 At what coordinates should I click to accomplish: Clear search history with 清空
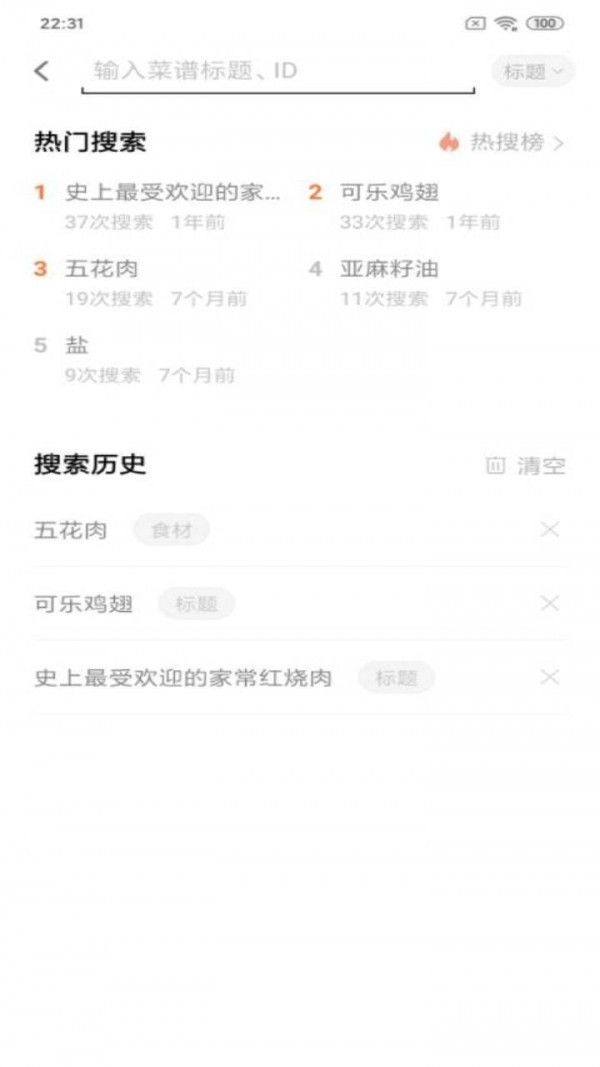pos(526,466)
